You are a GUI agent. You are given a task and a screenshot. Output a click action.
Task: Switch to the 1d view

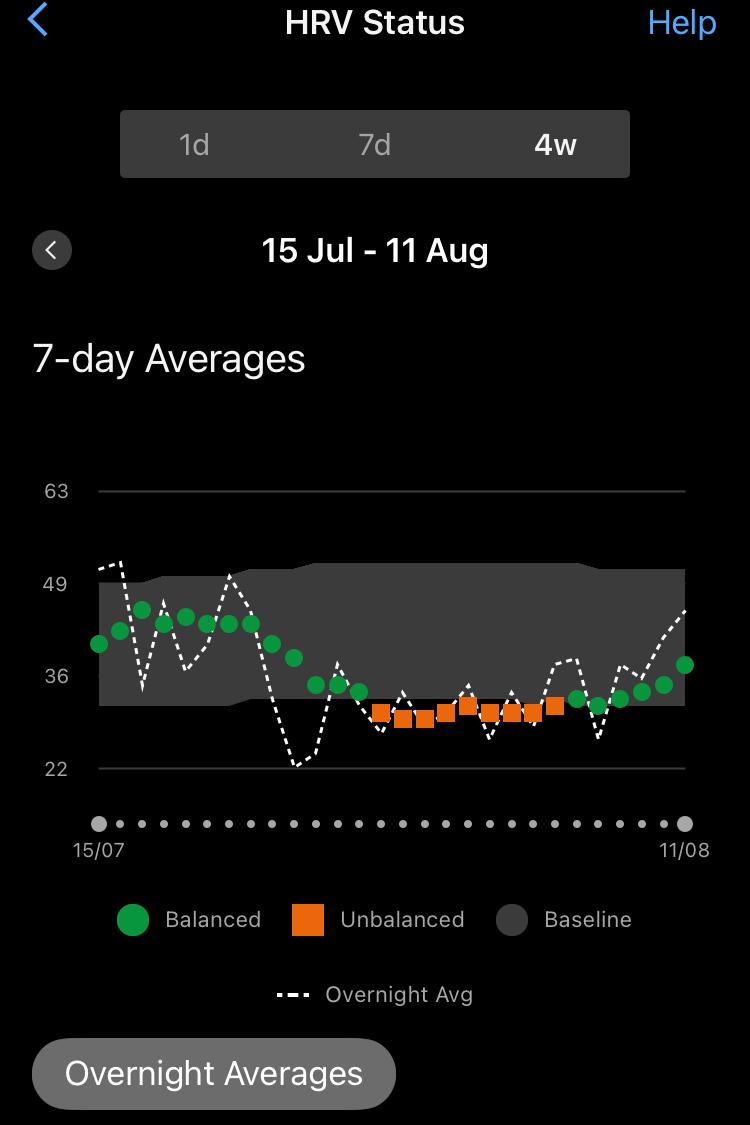(194, 144)
